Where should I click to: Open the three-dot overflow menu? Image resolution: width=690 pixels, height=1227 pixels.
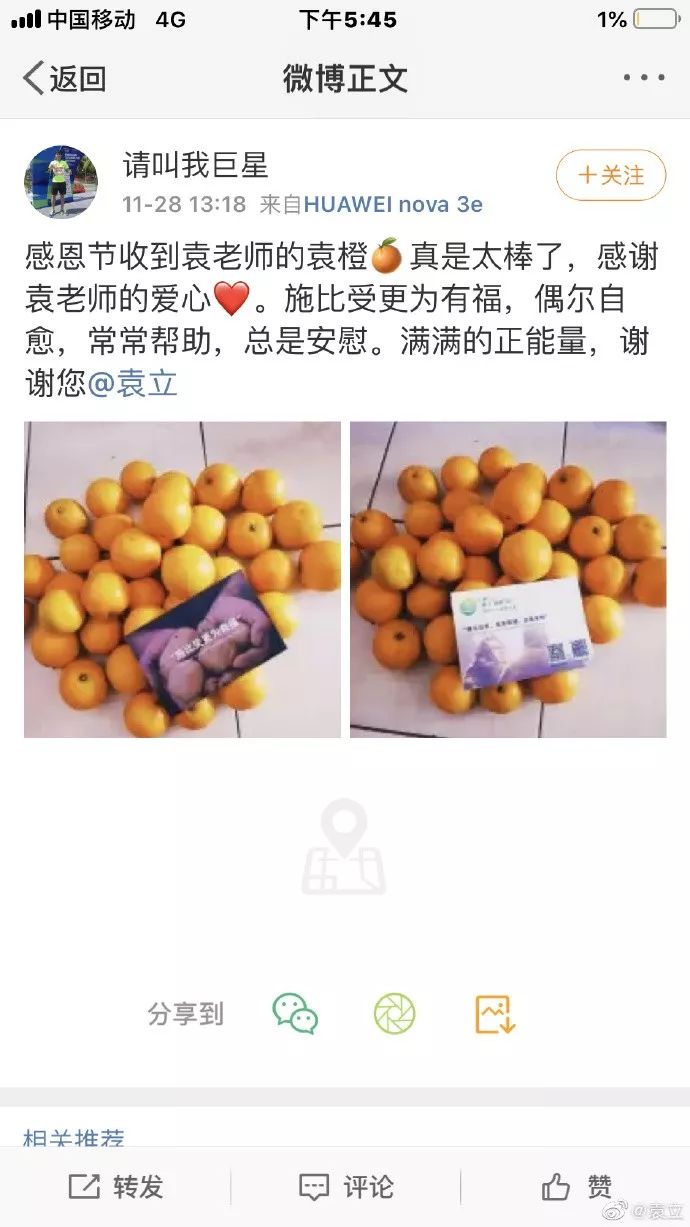coord(643,78)
